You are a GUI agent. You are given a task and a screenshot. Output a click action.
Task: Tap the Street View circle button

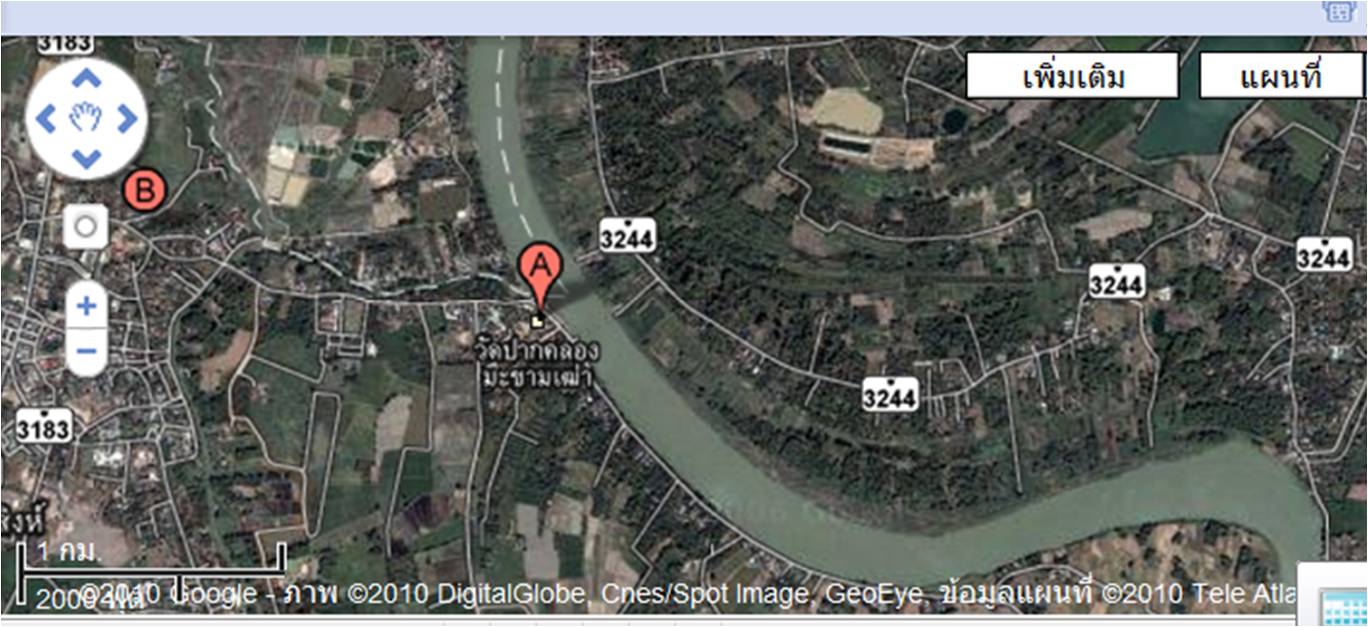pos(86,226)
